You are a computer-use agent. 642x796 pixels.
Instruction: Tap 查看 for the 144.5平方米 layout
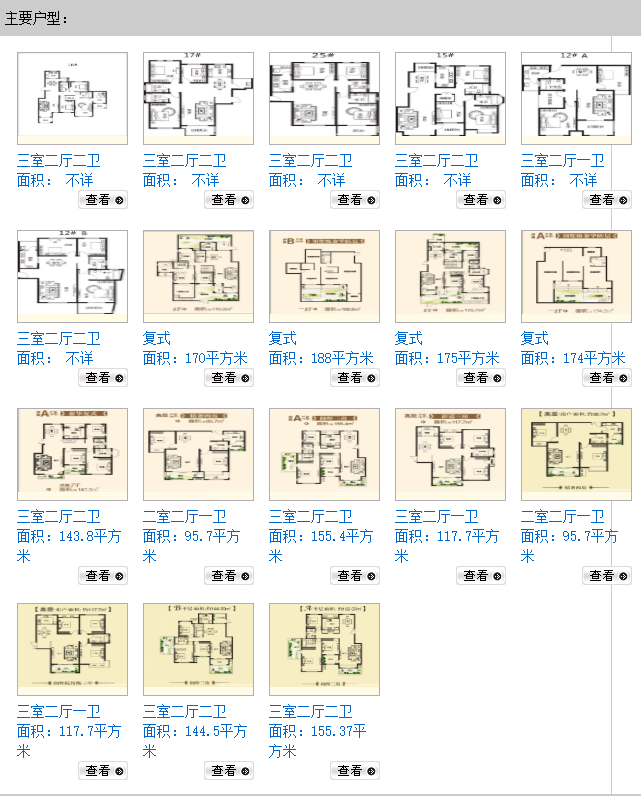tap(229, 771)
